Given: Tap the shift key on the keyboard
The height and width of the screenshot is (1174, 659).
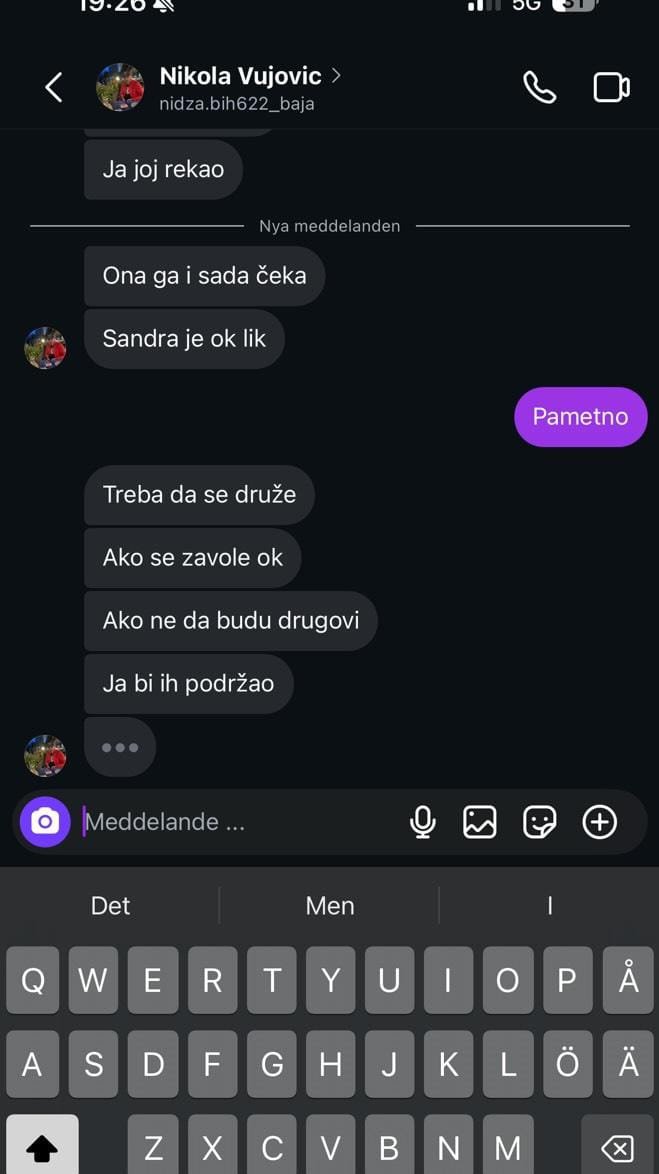Looking at the screenshot, I should (42, 1148).
